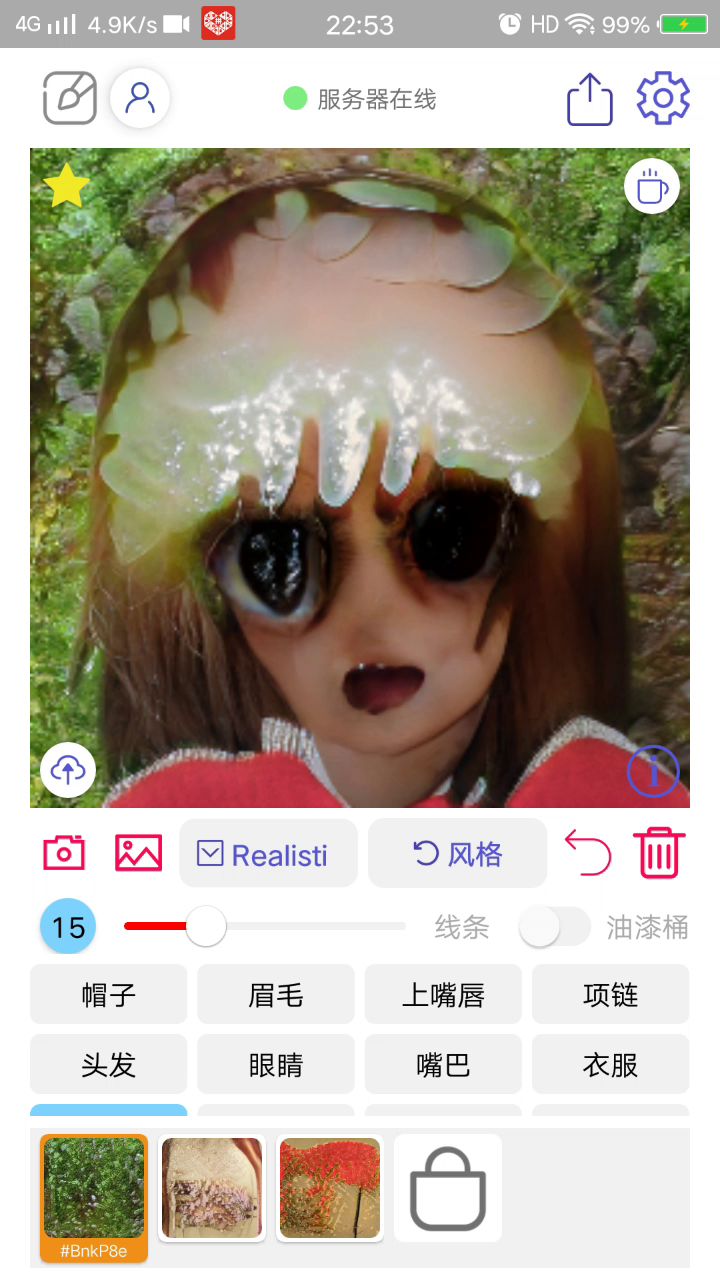Refresh the 风格 style
The image size is (720, 1280).
[x=458, y=854]
